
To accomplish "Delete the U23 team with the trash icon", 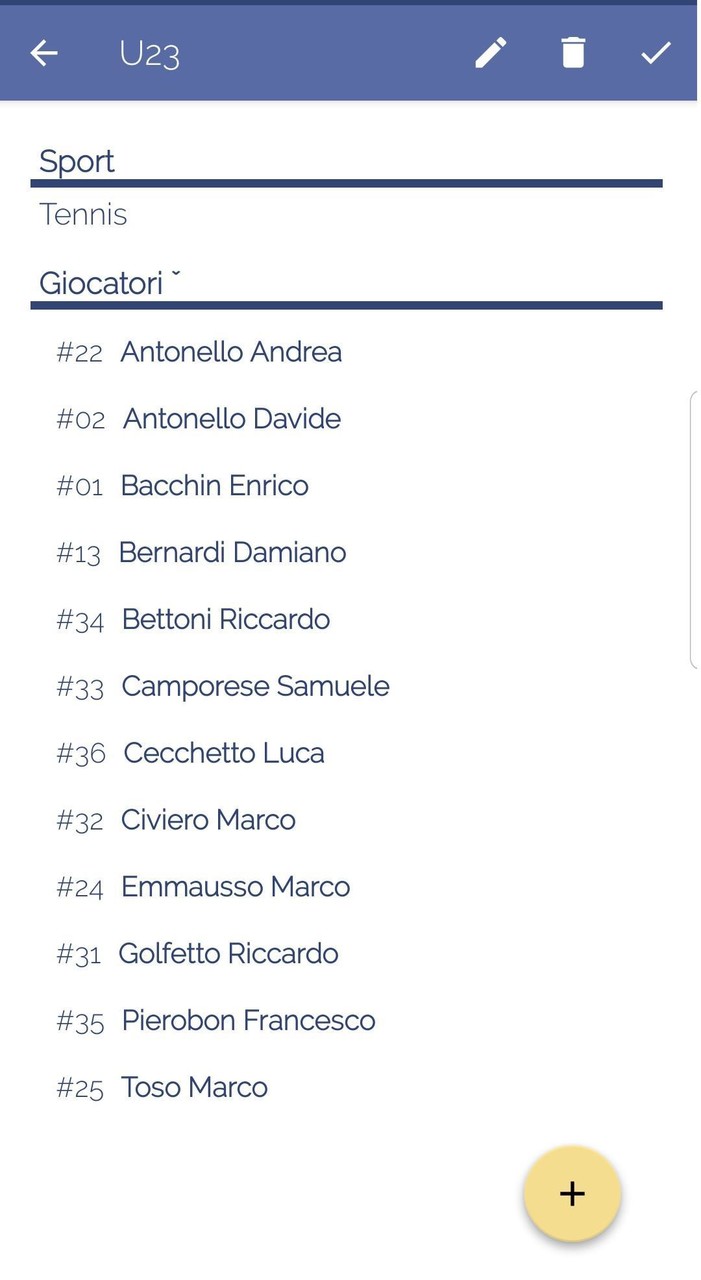I will pos(573,53).
